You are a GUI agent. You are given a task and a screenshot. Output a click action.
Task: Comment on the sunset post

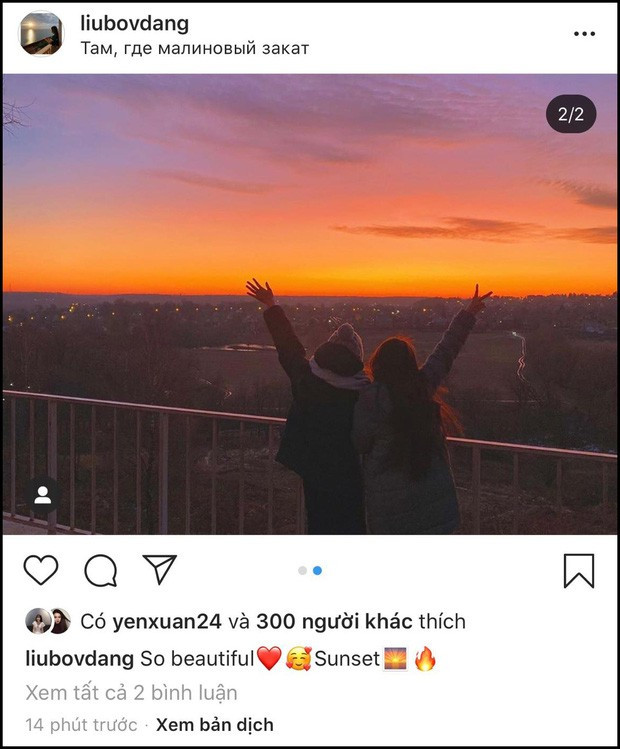click(100, 570)
